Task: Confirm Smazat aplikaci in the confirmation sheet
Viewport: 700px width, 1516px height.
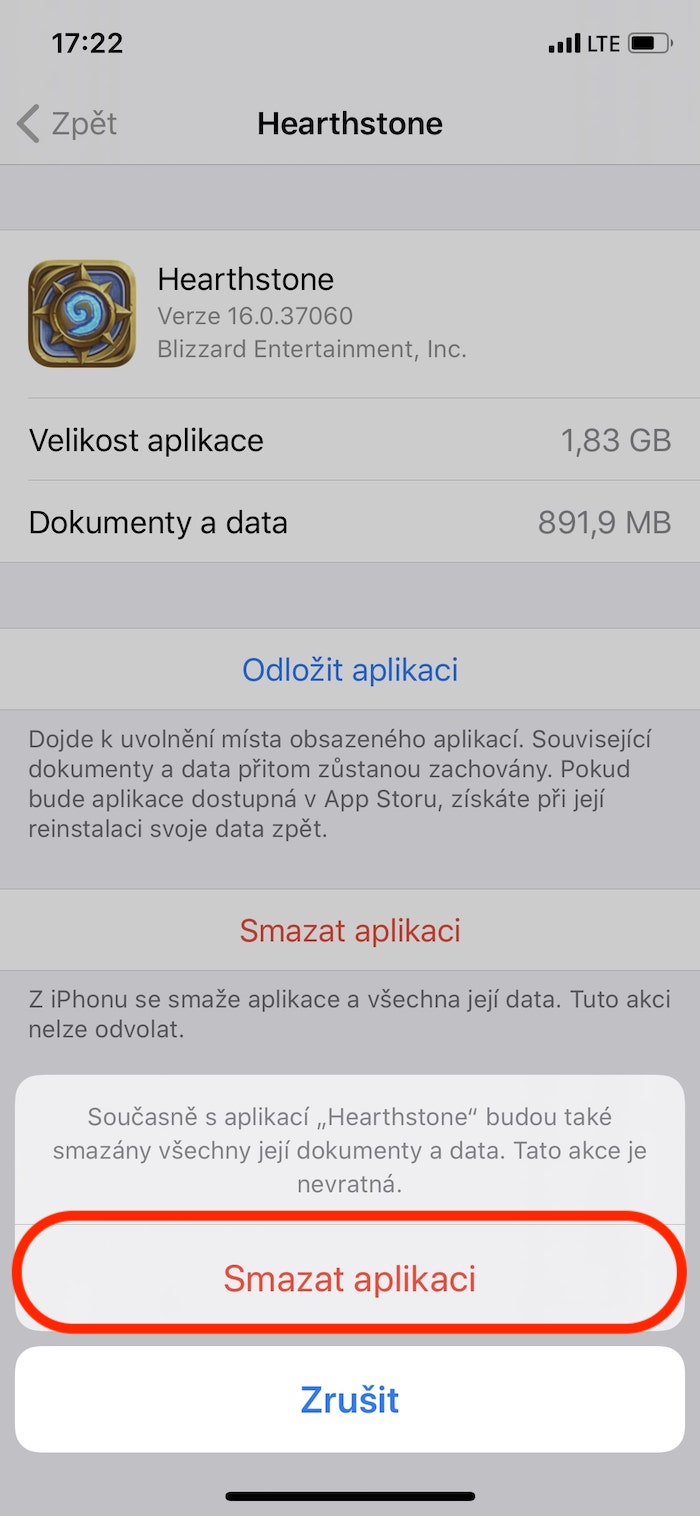Action: click(350, 1278)
